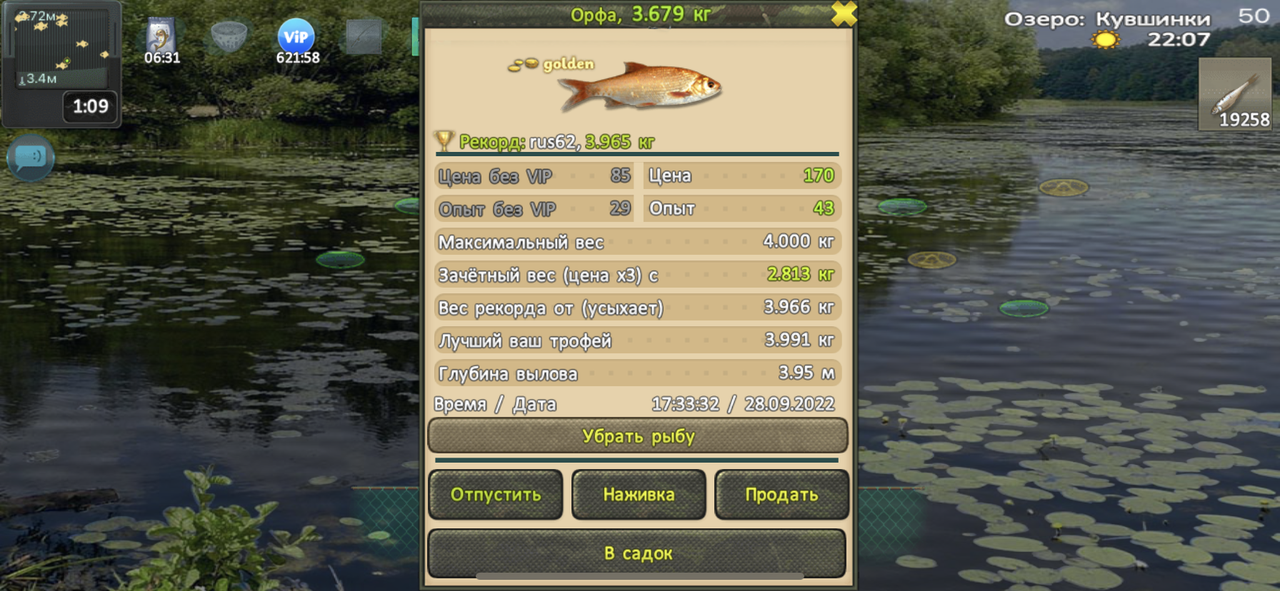Release the fish with Отпустить
The height and width of the screenshot is (591, 1280).
(x=496, y=494)
